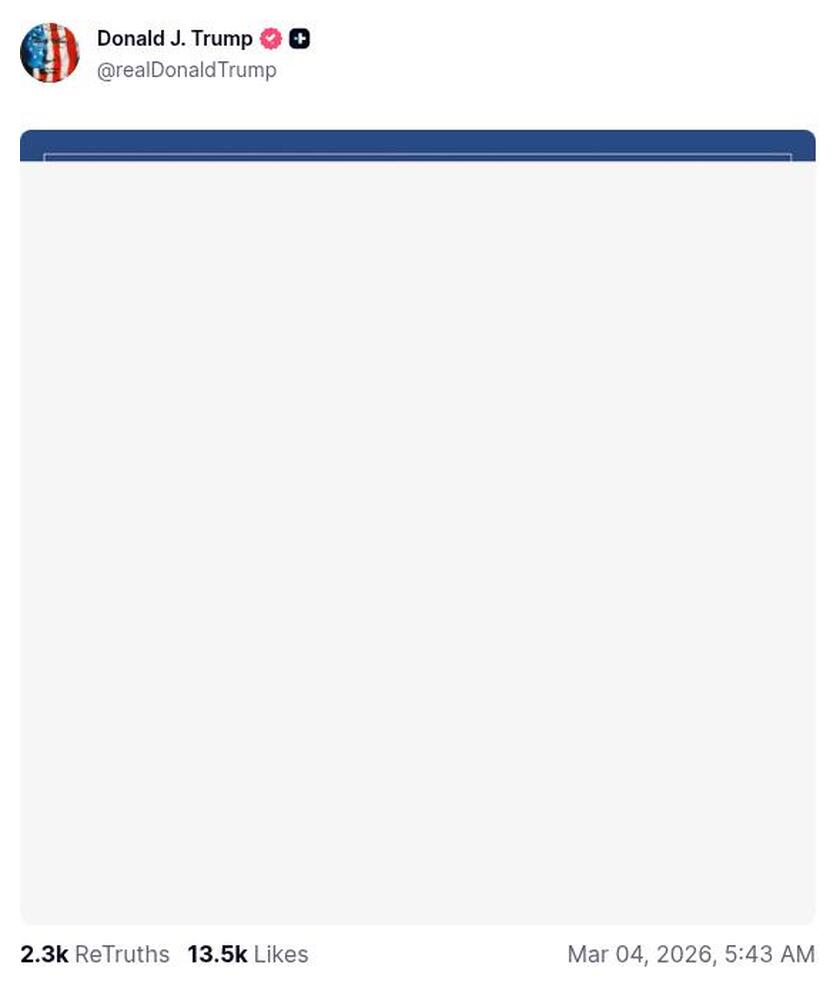Open the @realDonaldTrump handle link
The width and height of the screenshot is (840, 998).
[x=186, y=70]
